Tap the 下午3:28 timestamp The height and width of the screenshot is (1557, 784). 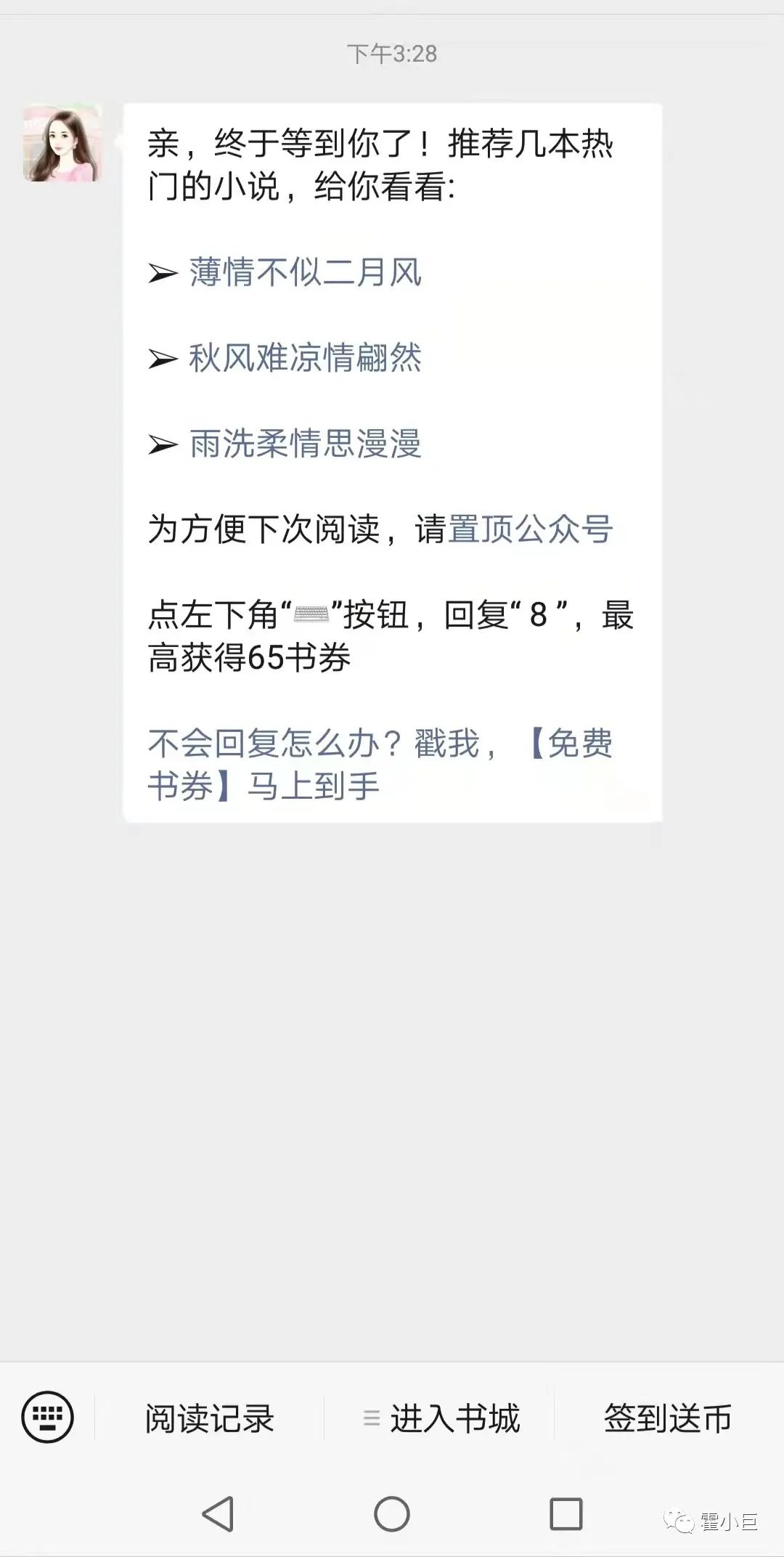(392, 52)
